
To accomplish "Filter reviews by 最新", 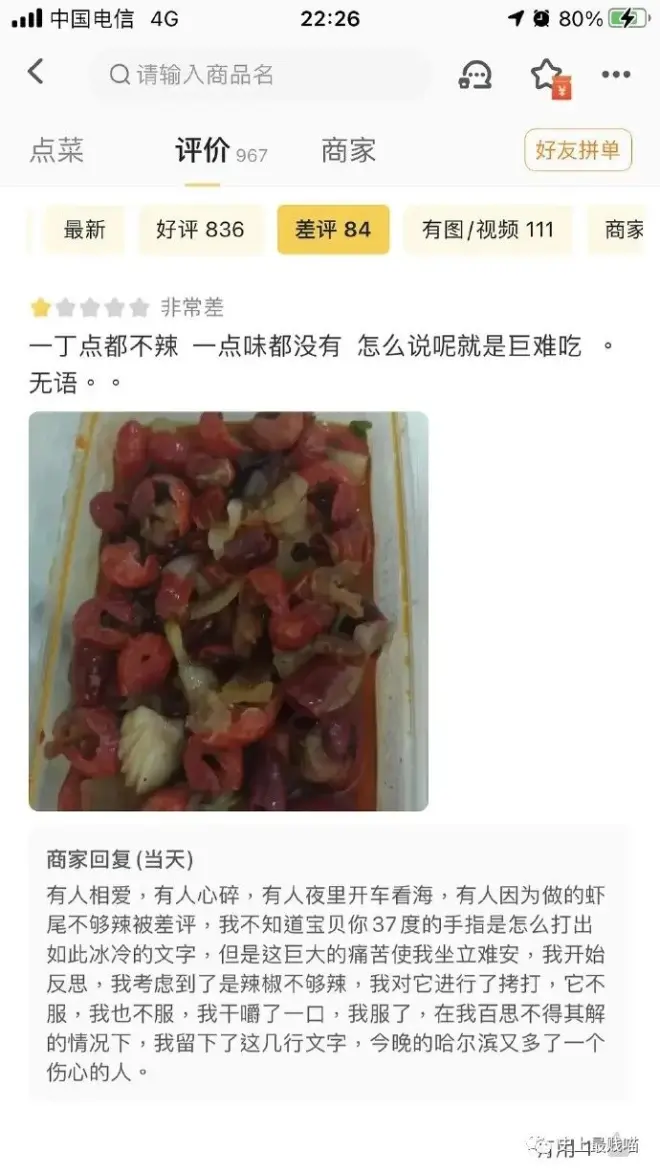I will tap(84, 230).
